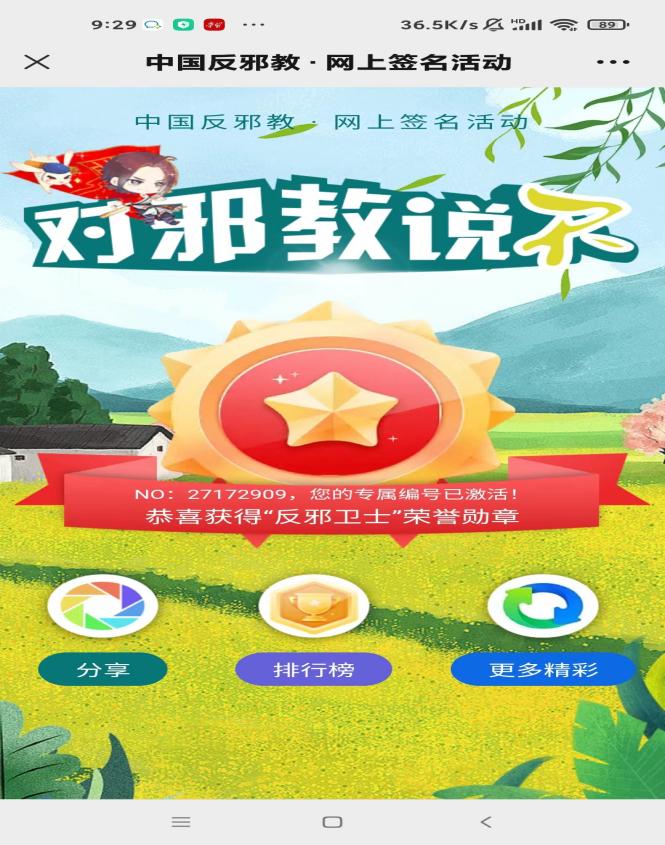Open 更多精彩 for more content

[x=543, y=669]
